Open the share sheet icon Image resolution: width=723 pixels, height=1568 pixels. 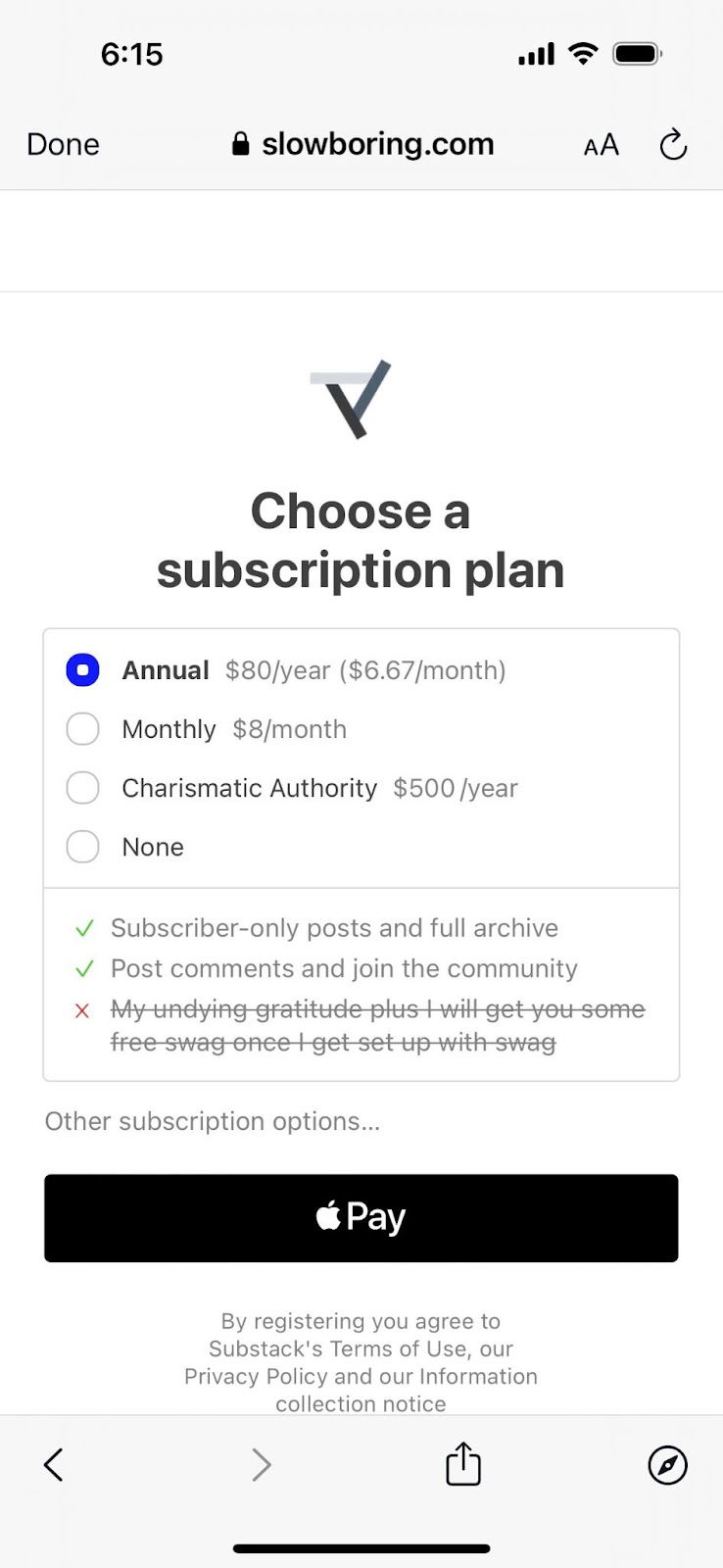coord(462,1462)
